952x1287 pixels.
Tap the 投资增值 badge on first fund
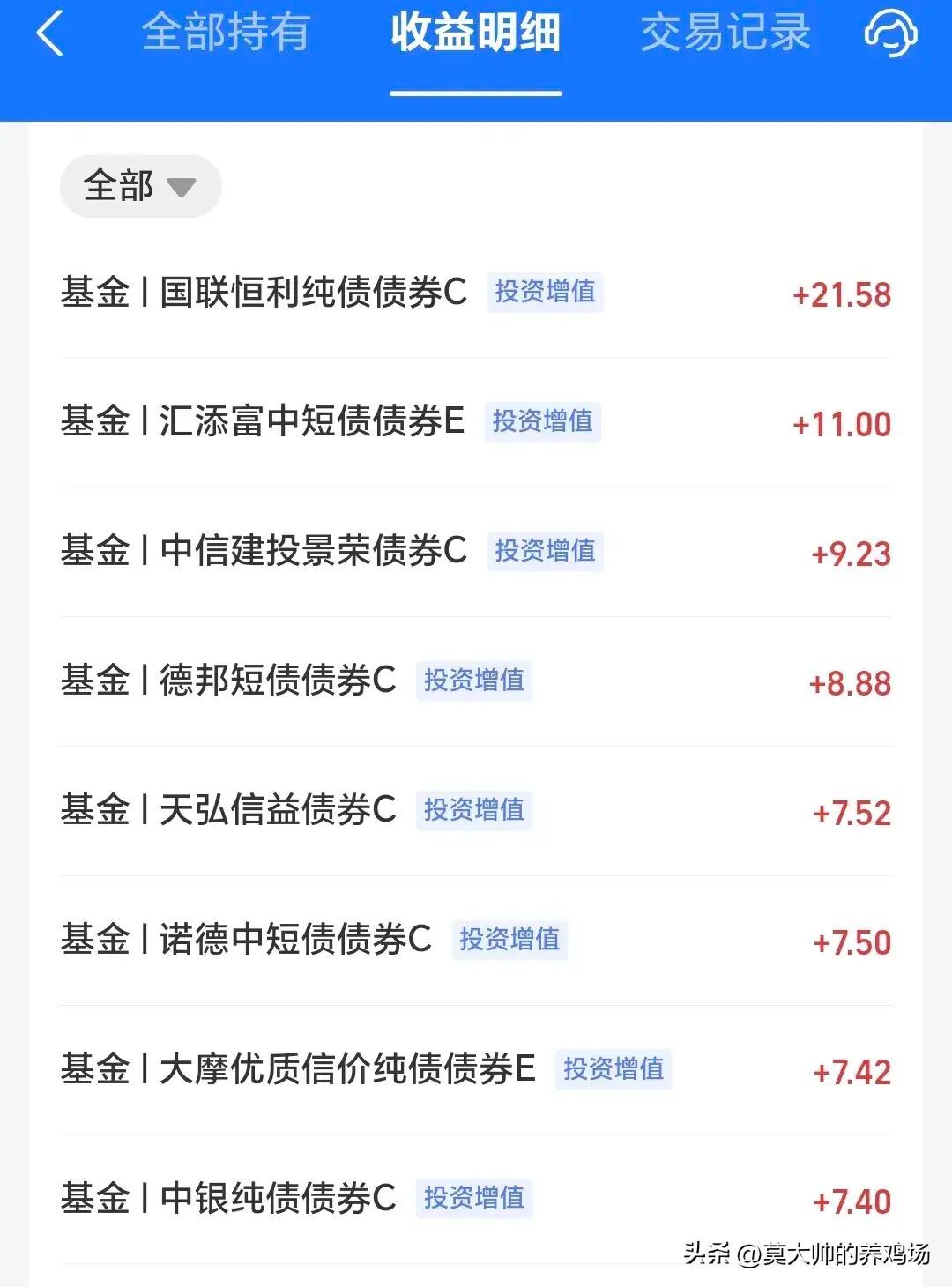tap(546, 294)
